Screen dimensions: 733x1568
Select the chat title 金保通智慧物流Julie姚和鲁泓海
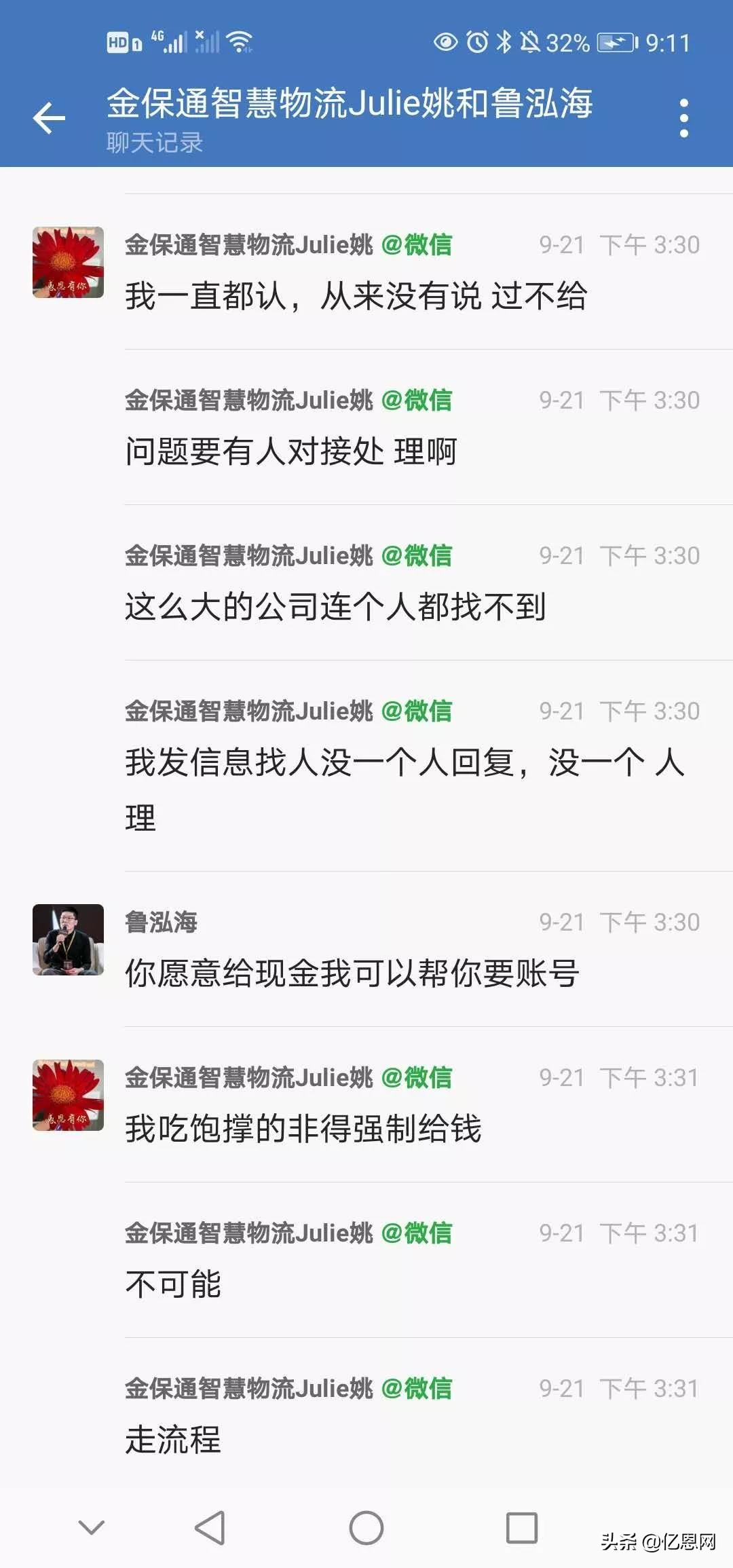coord(353,102)
